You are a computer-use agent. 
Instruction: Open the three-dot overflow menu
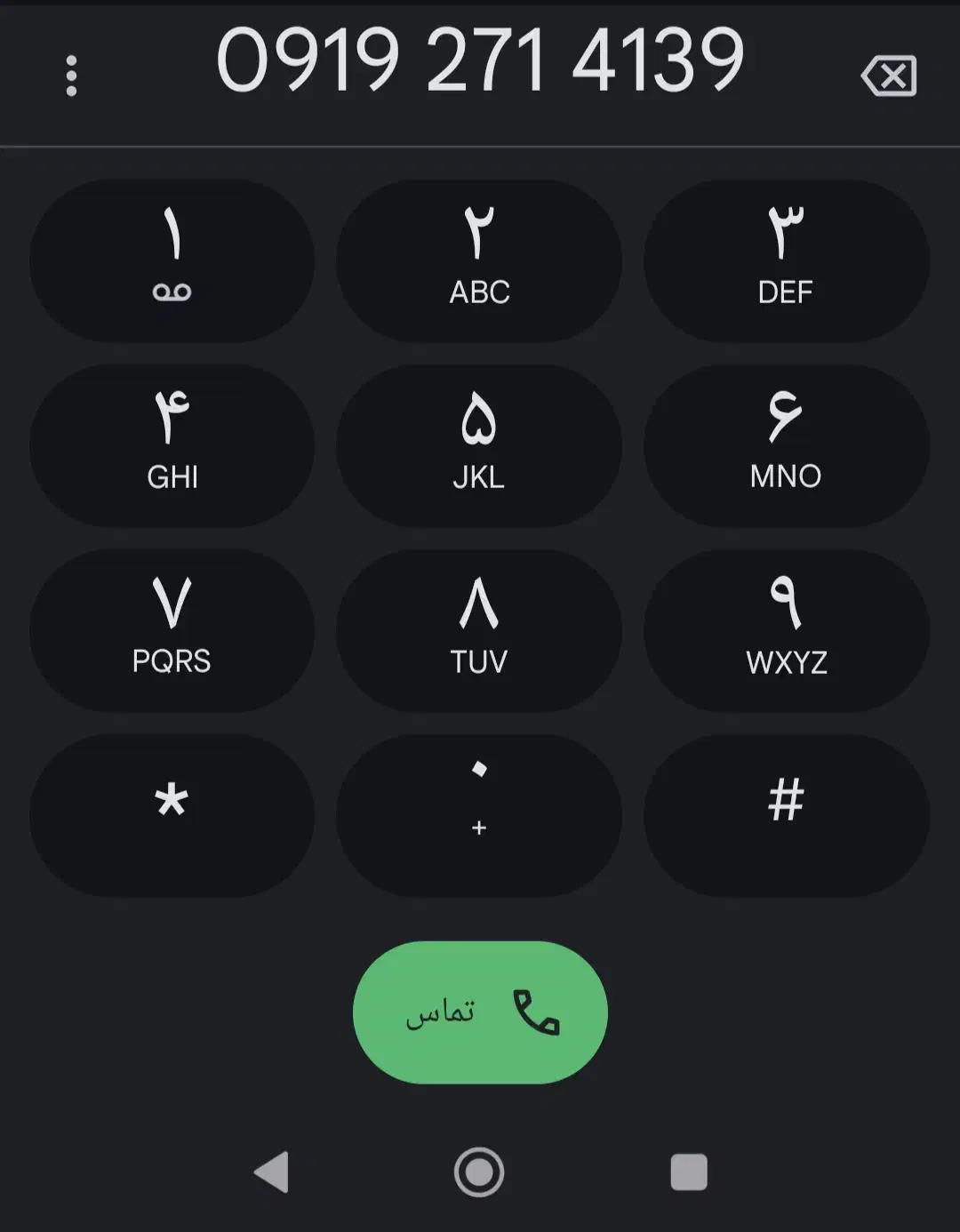coord(71,77)
